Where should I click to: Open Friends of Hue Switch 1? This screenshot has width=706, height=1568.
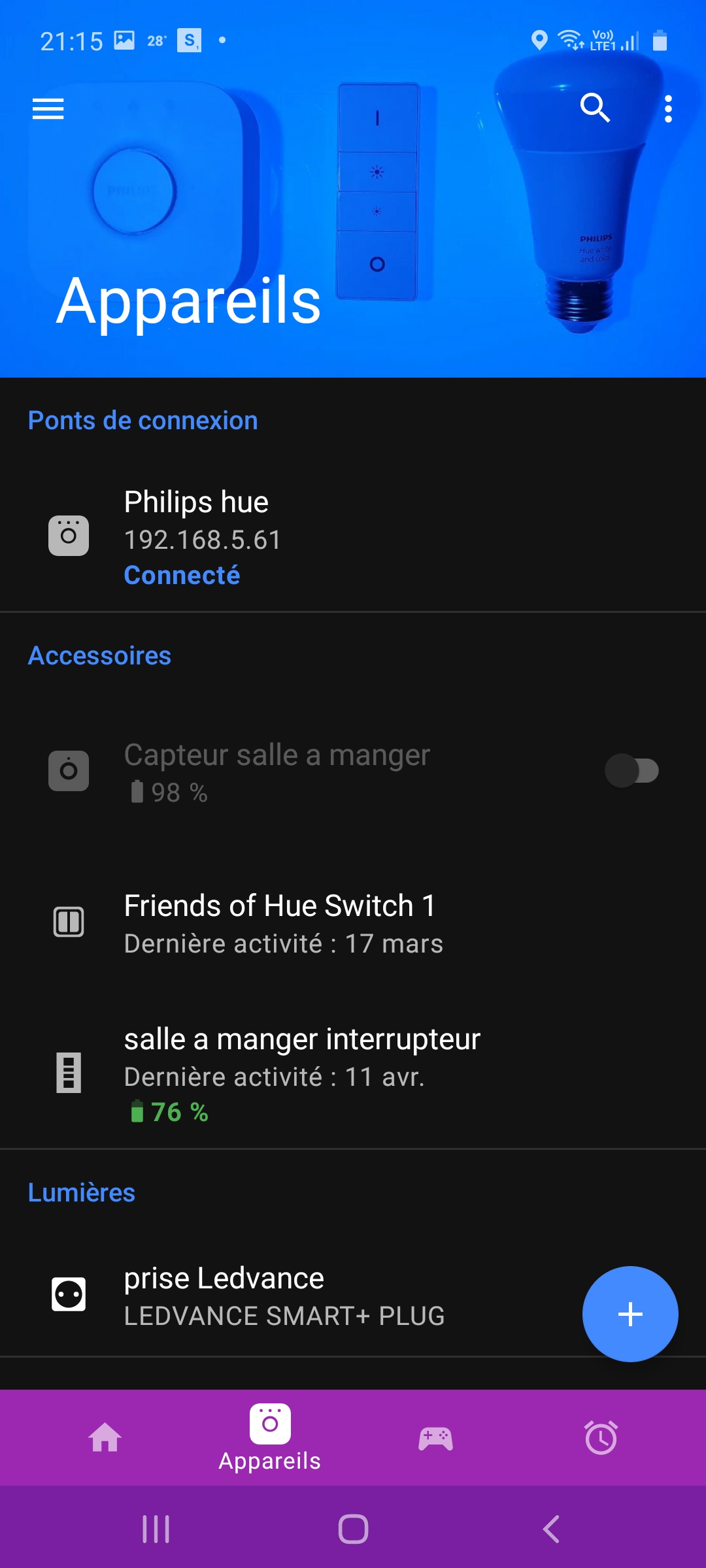coord(353,923)
